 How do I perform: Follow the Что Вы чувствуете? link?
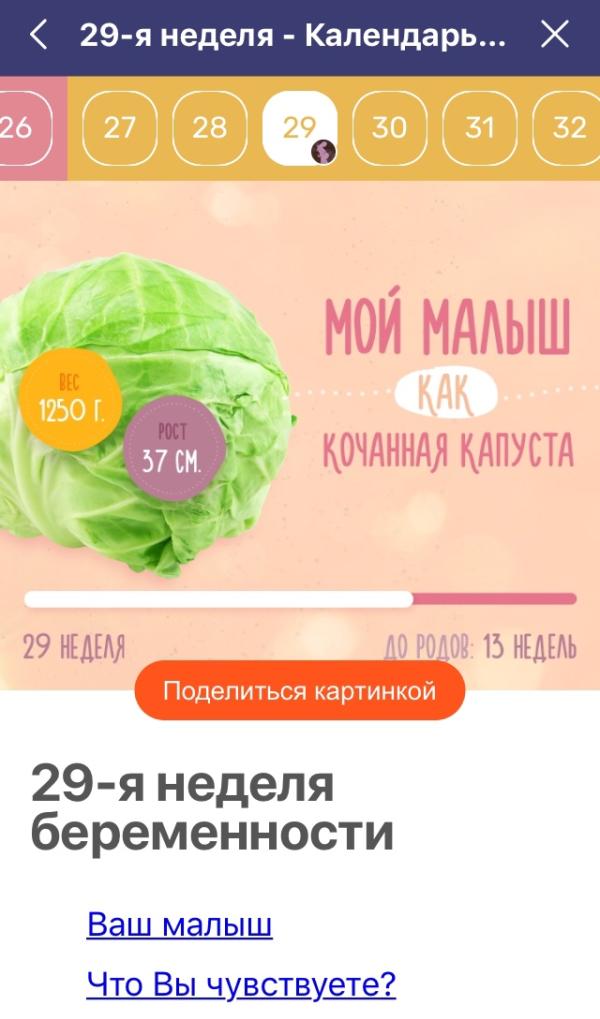(x=241, y=984)
